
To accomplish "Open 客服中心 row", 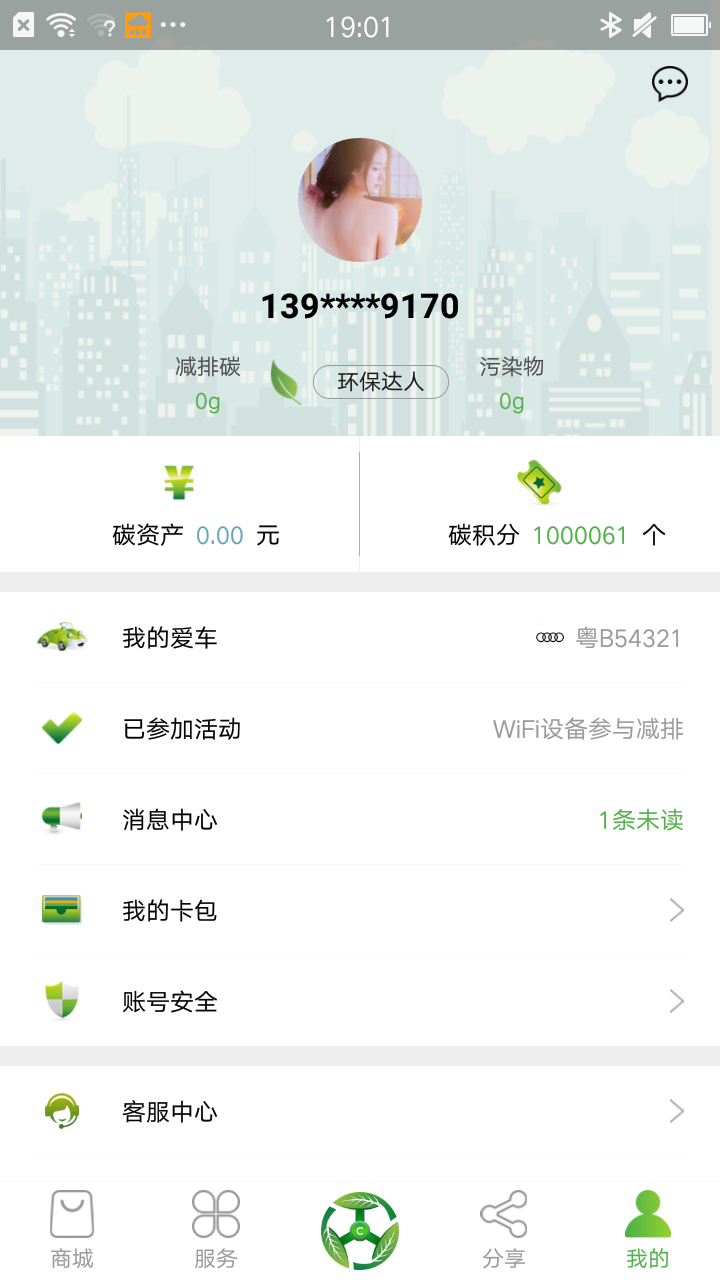I will [x=360, y=1112].
